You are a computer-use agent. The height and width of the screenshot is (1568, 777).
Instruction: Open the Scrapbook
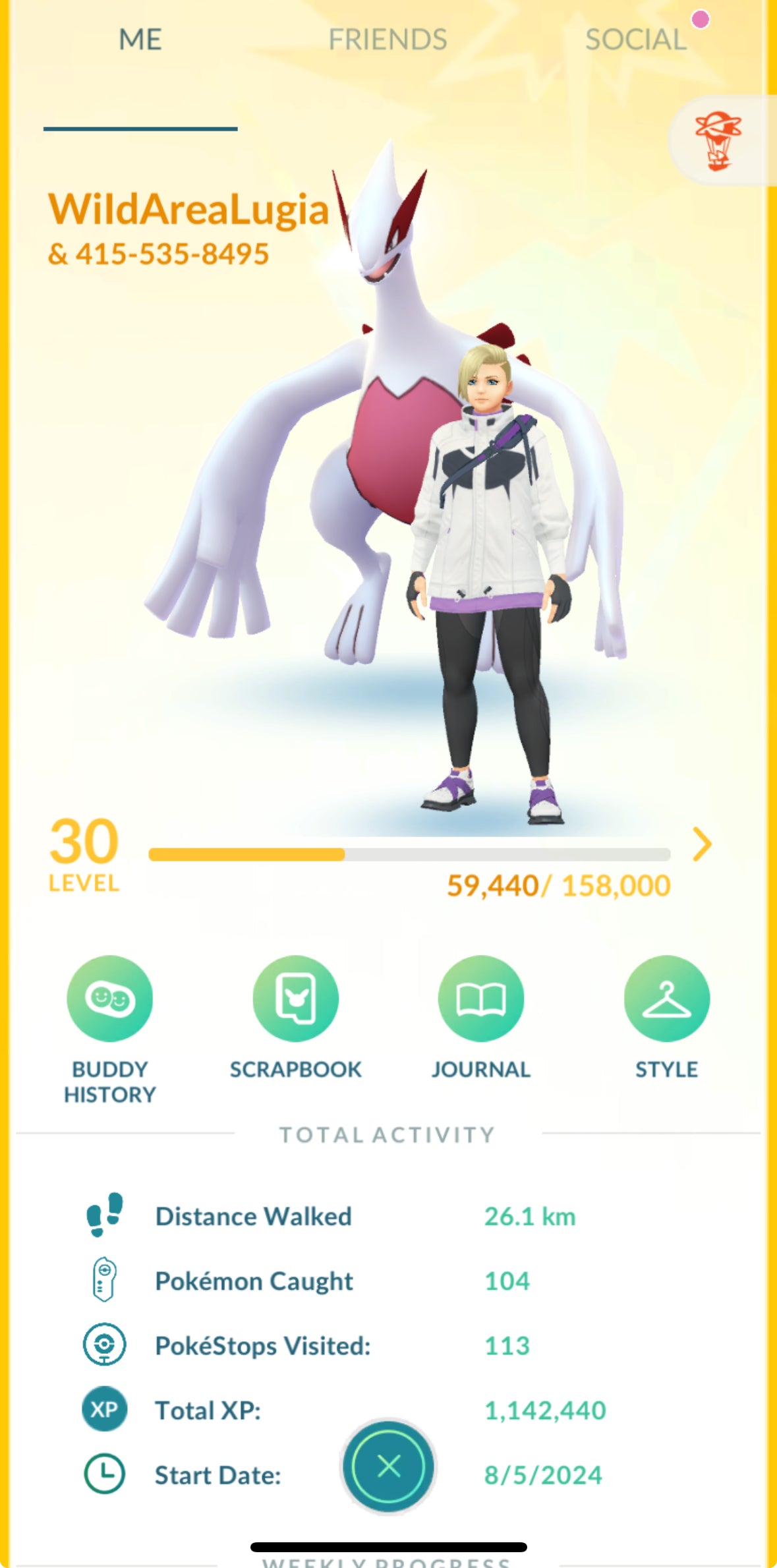click(x=295, y=999)
